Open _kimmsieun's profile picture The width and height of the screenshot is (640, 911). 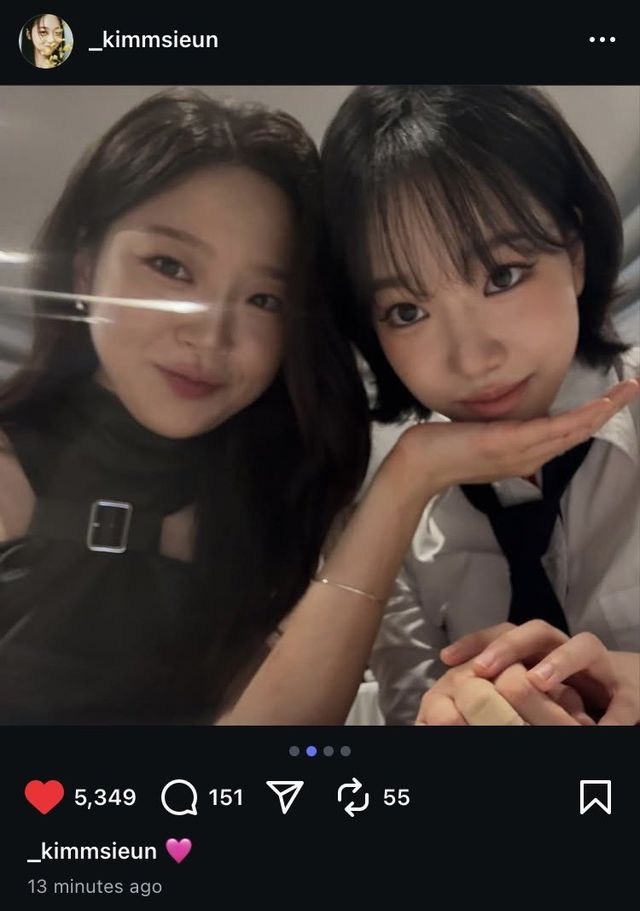[x=46, y=41]
